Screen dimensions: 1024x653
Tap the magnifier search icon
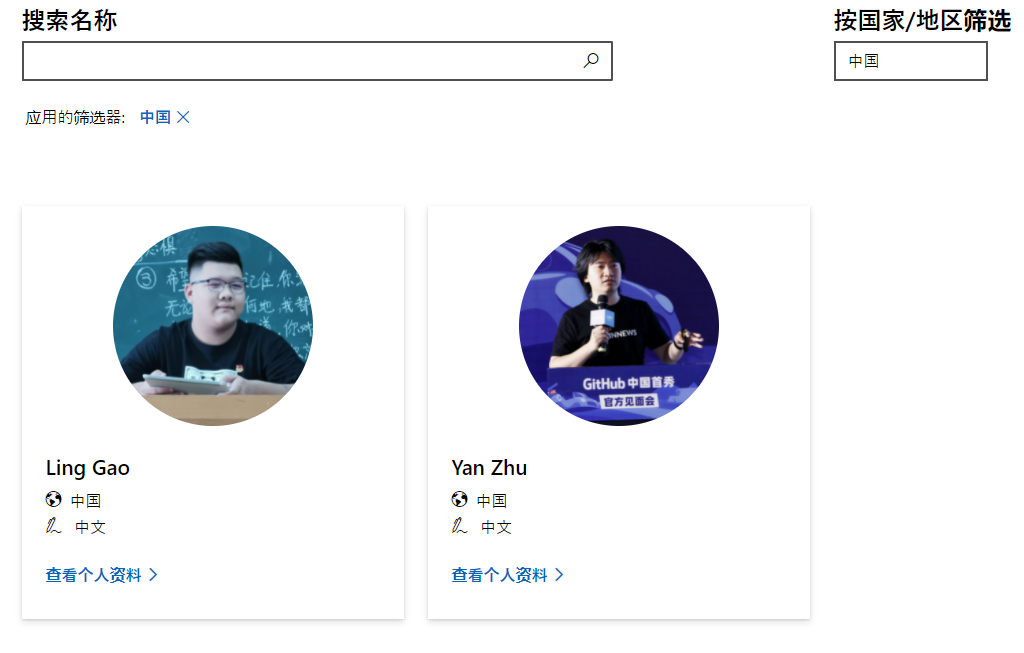pos(591,61)
